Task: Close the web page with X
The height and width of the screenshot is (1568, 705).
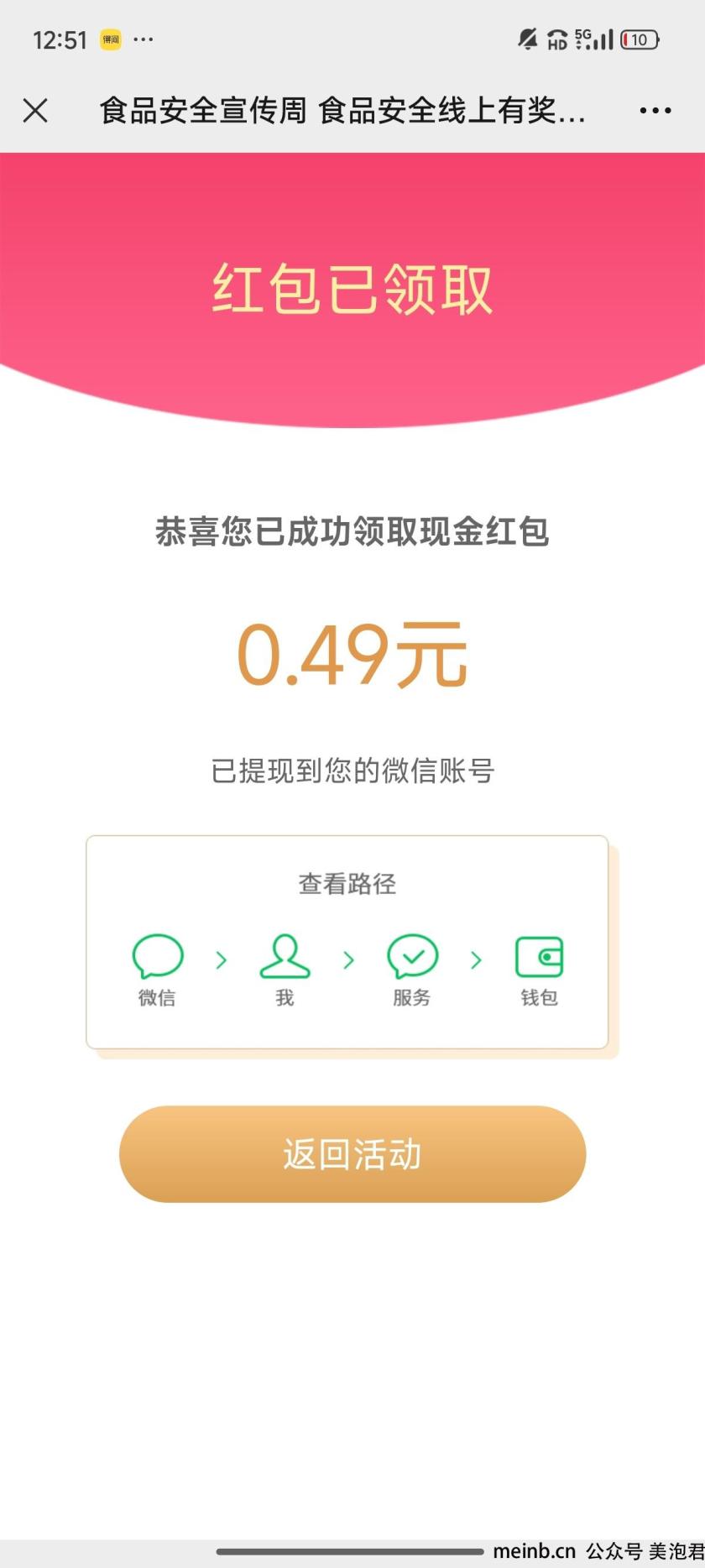Action: coord(35,110)
